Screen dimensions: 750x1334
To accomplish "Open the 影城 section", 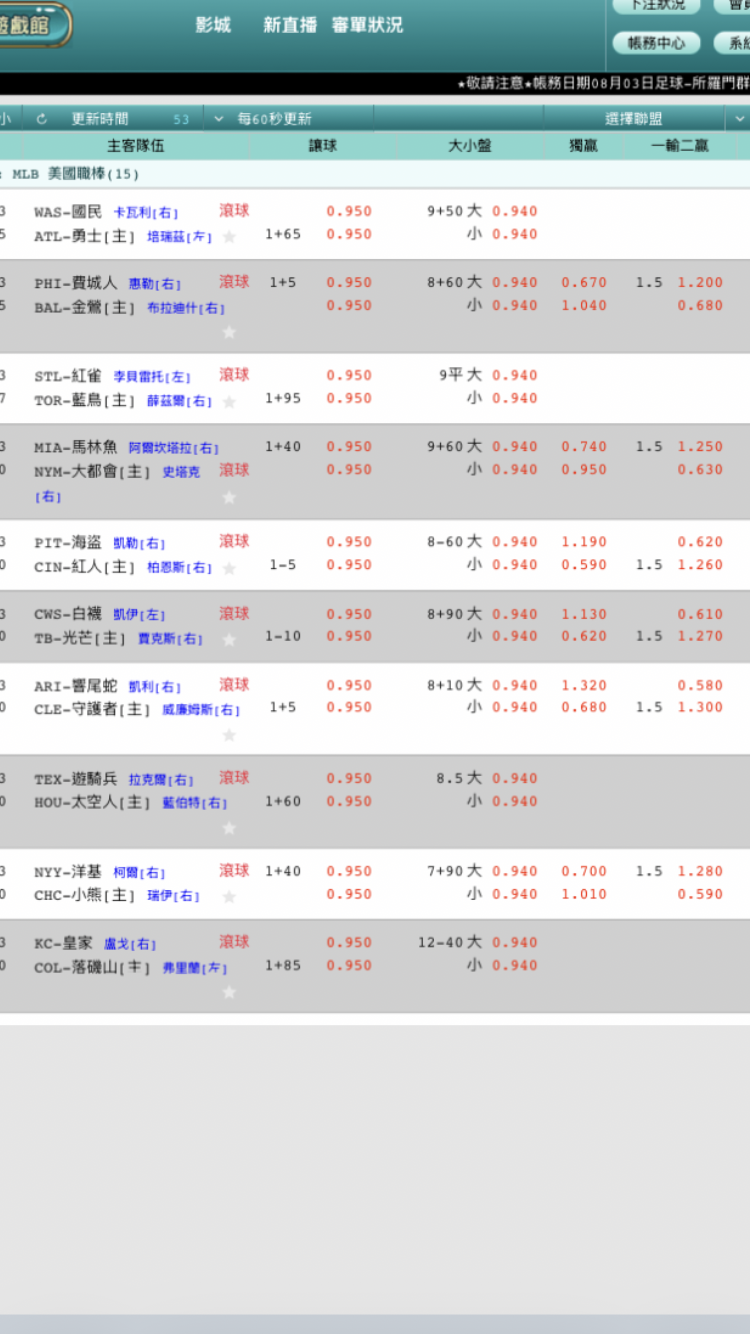I will click(213, 25).
